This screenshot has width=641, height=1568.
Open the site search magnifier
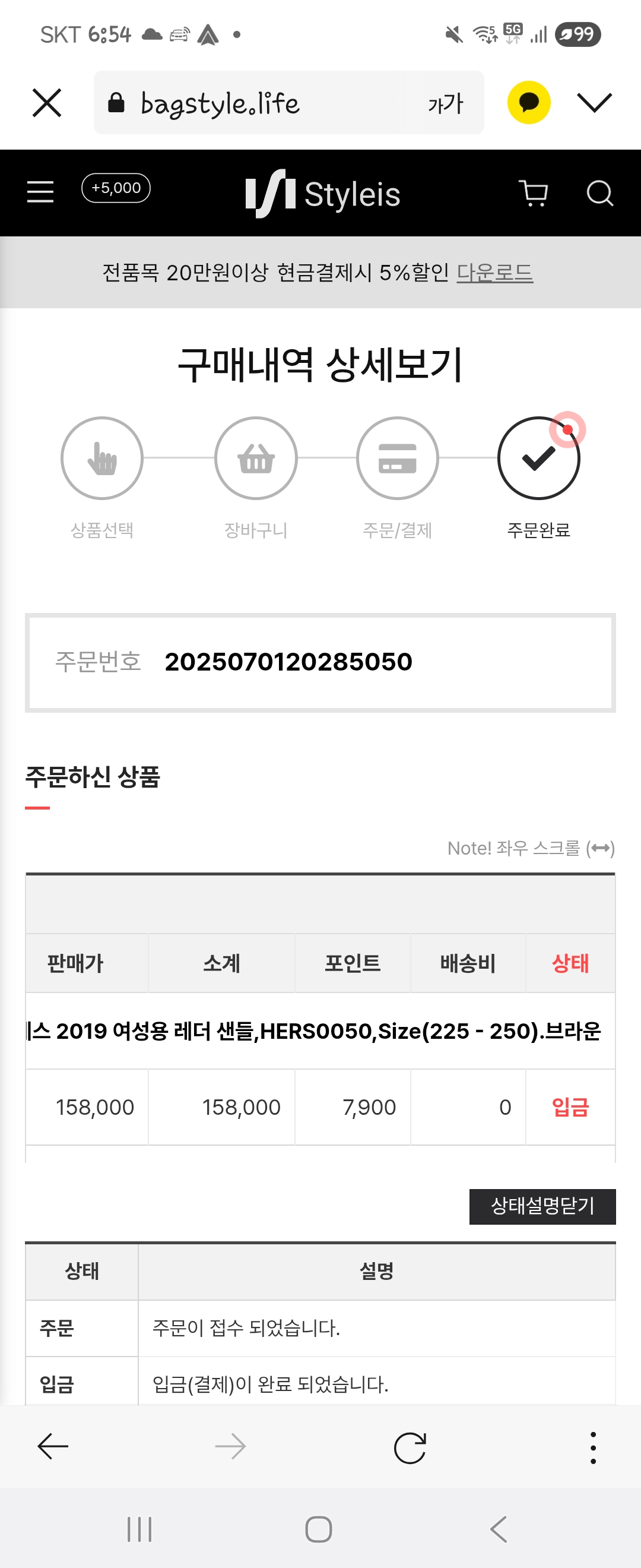pos(599,193)
